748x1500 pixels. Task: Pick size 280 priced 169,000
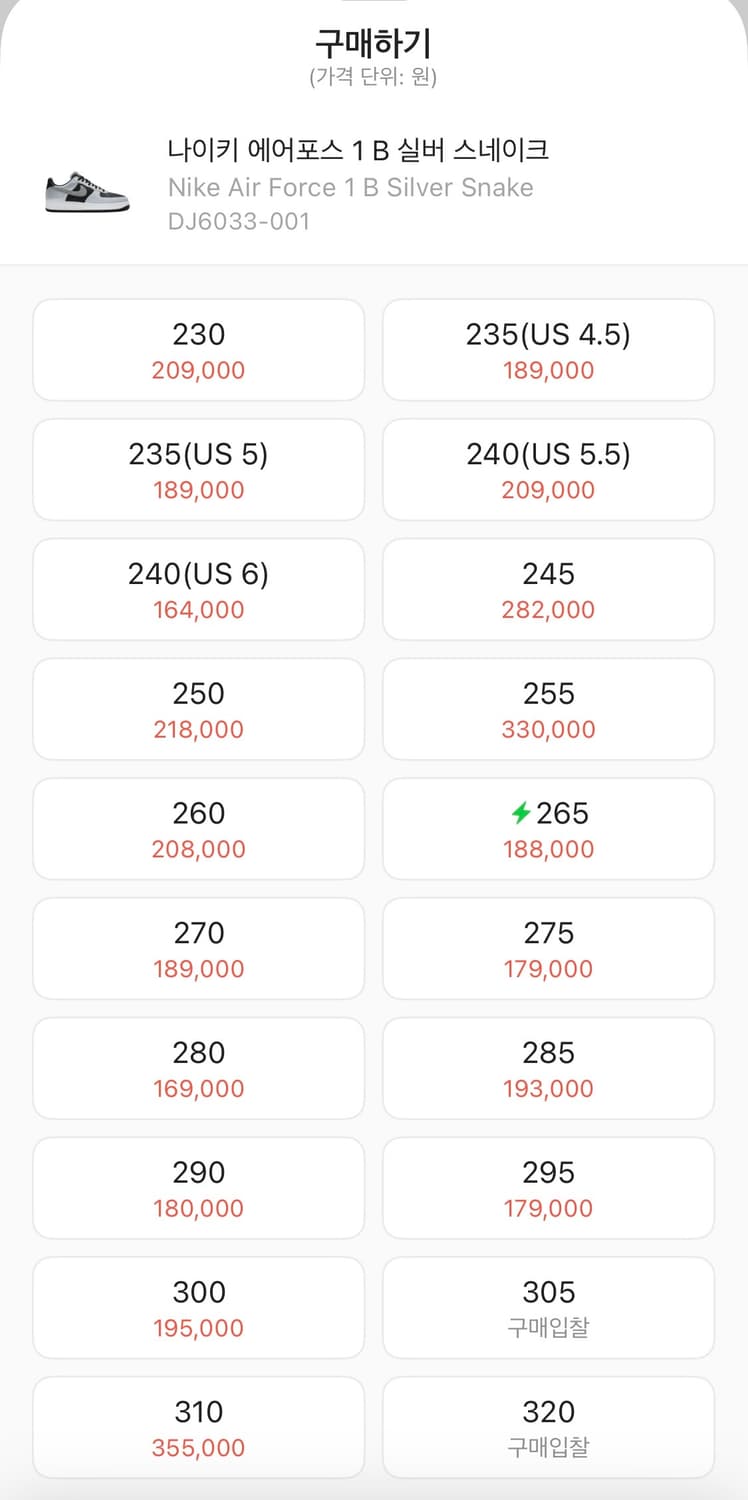tap(198, 1068)
